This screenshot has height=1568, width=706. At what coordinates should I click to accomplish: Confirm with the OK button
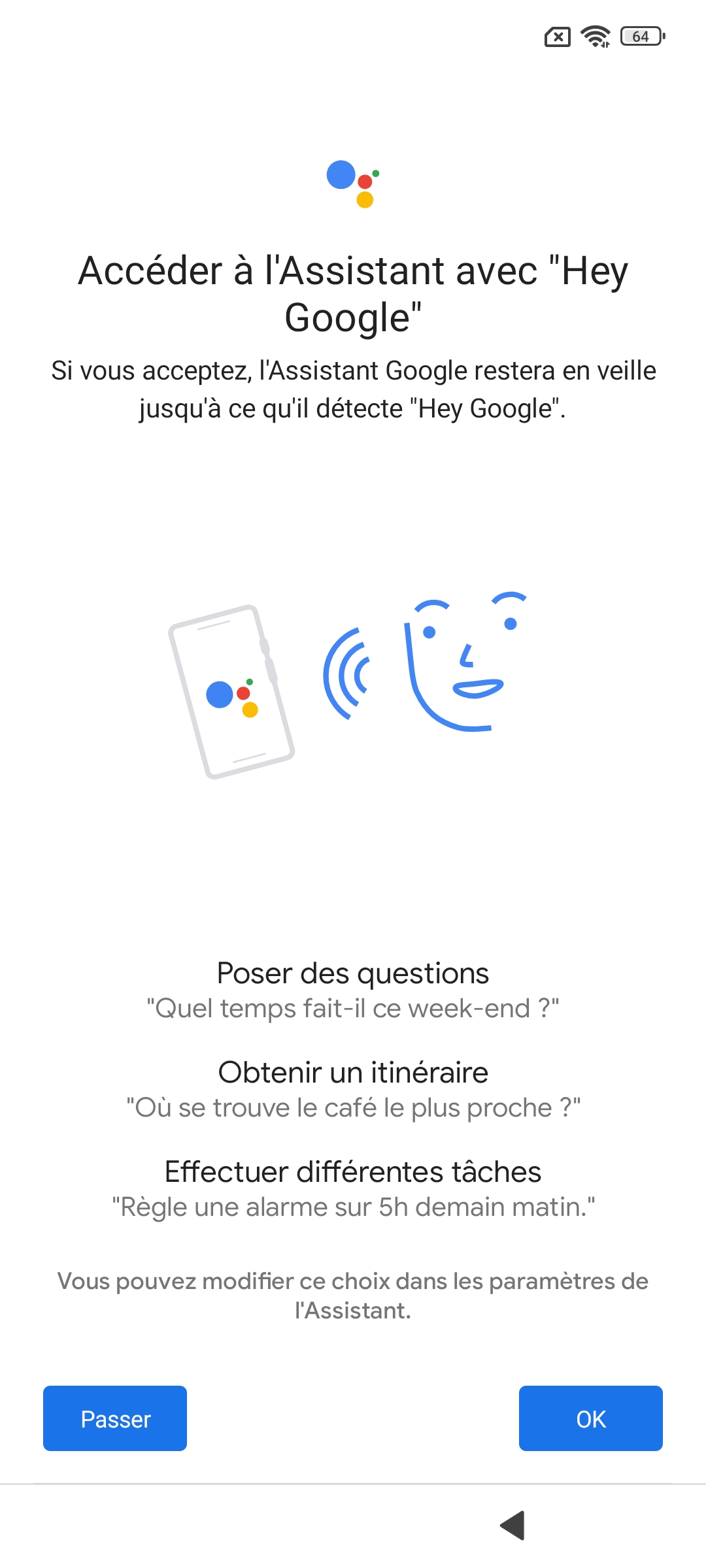pos(590,1418)
